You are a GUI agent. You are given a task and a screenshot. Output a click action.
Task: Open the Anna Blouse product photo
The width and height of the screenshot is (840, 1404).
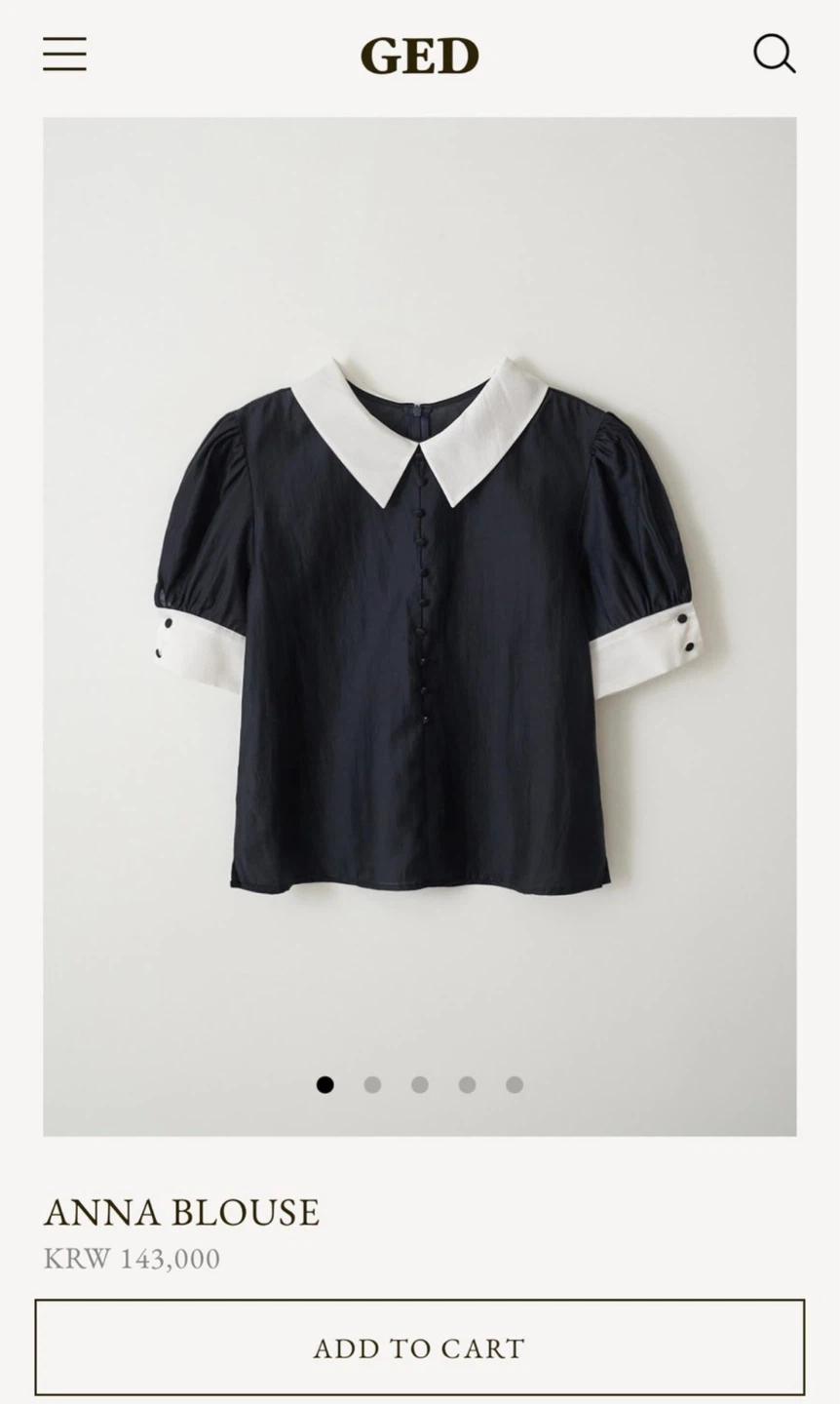coord(420,626)
